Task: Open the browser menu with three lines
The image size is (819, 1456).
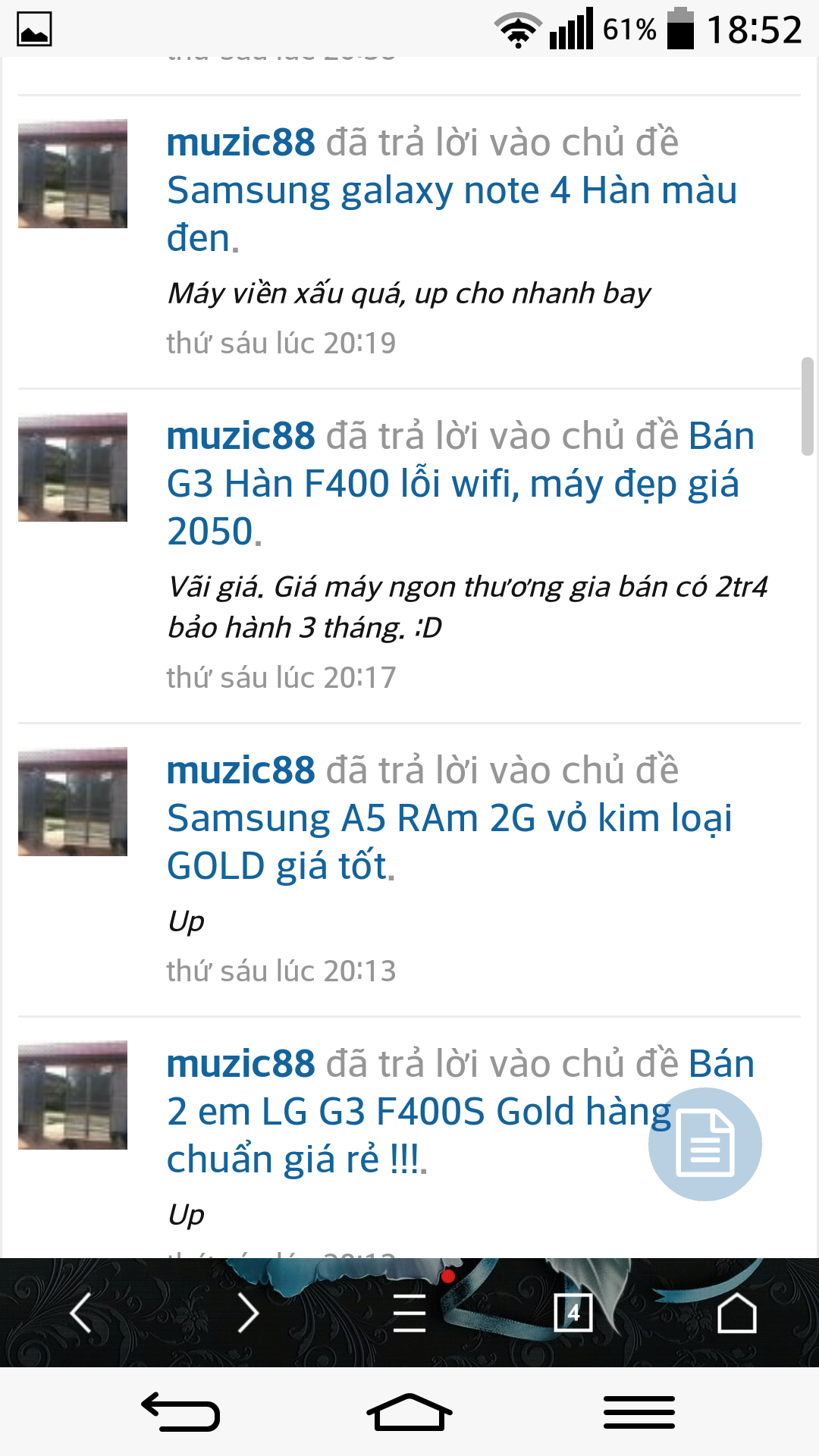Action: tap(409, 1313)
